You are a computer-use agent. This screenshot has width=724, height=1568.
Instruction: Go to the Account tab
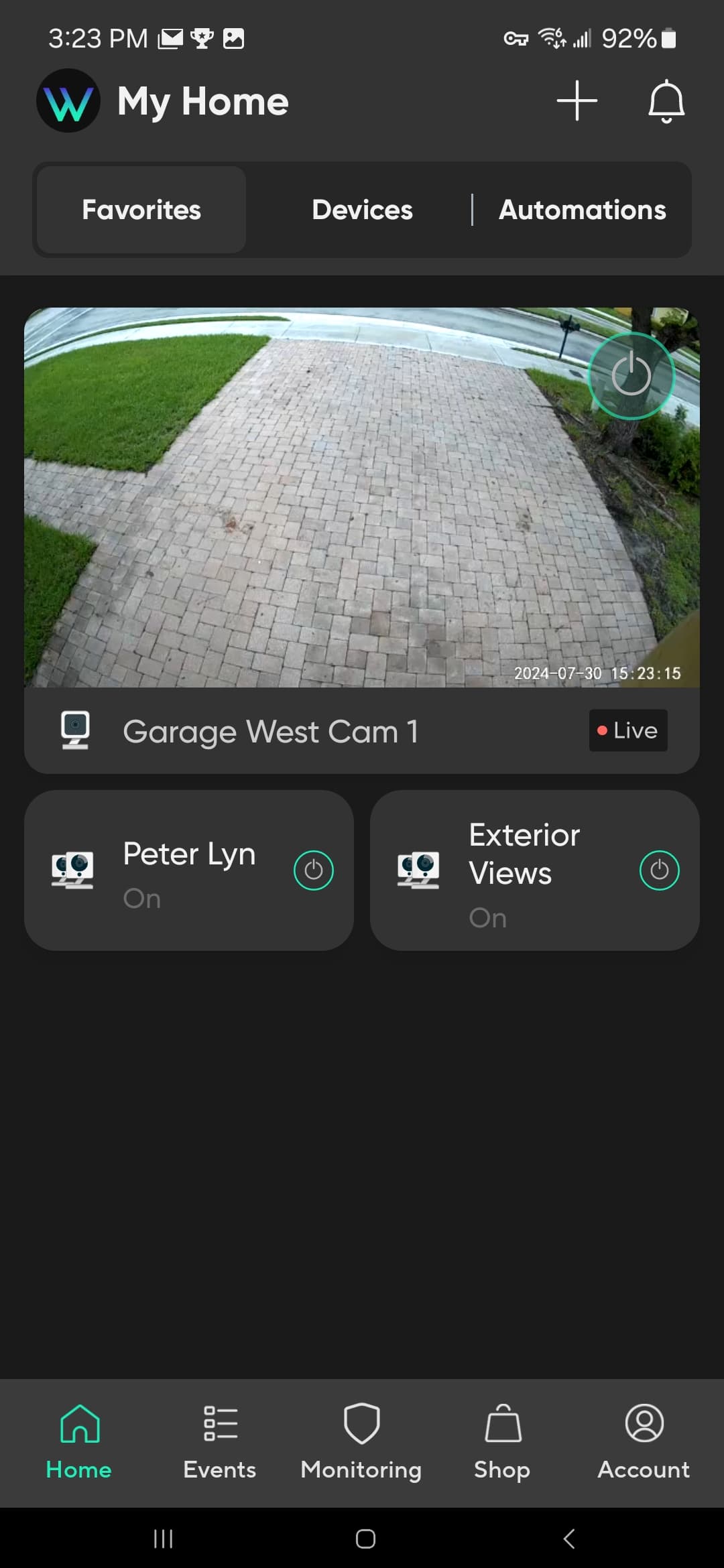tap(644, 1442)
